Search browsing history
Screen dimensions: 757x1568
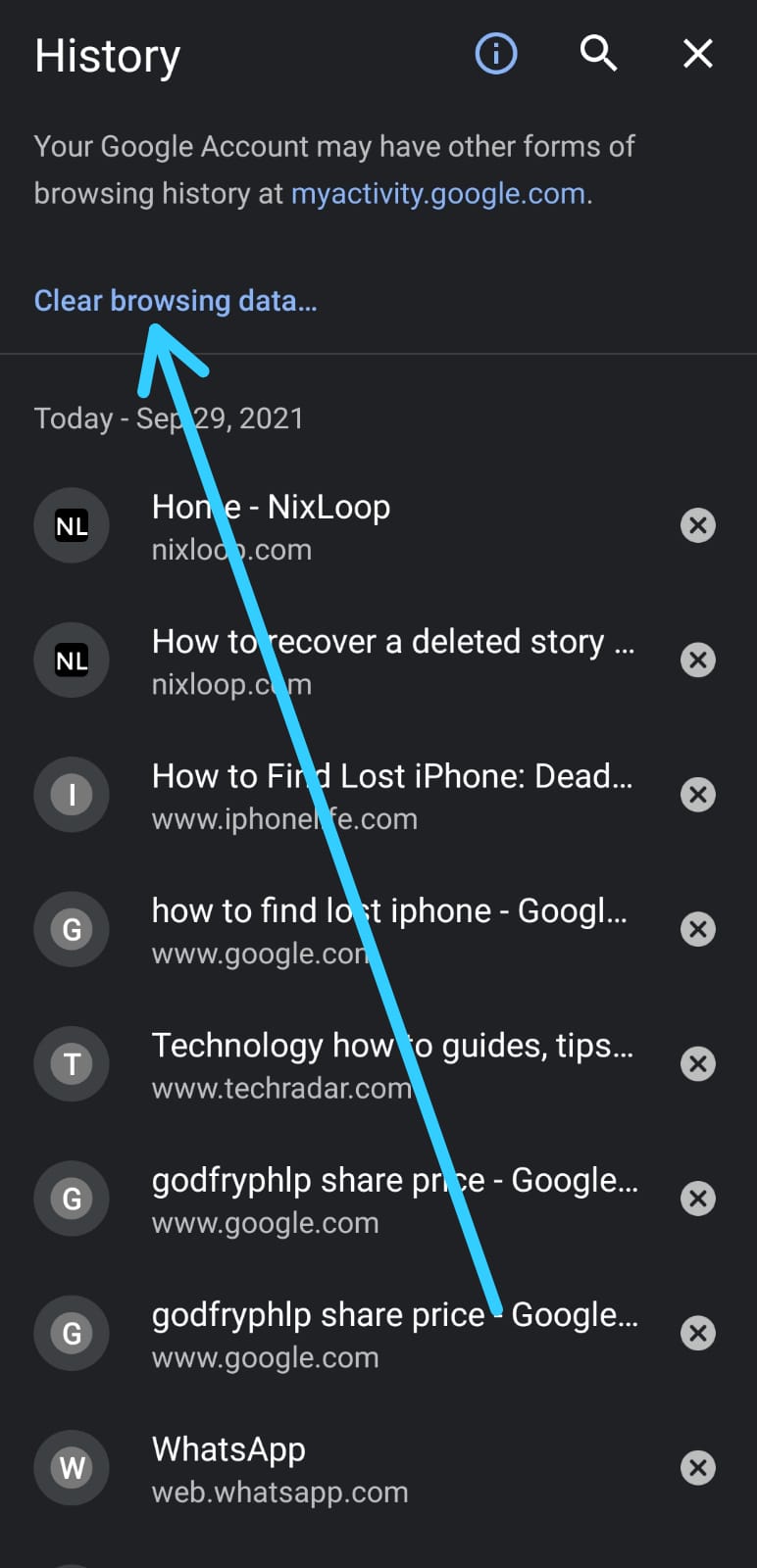click(598, 53)
